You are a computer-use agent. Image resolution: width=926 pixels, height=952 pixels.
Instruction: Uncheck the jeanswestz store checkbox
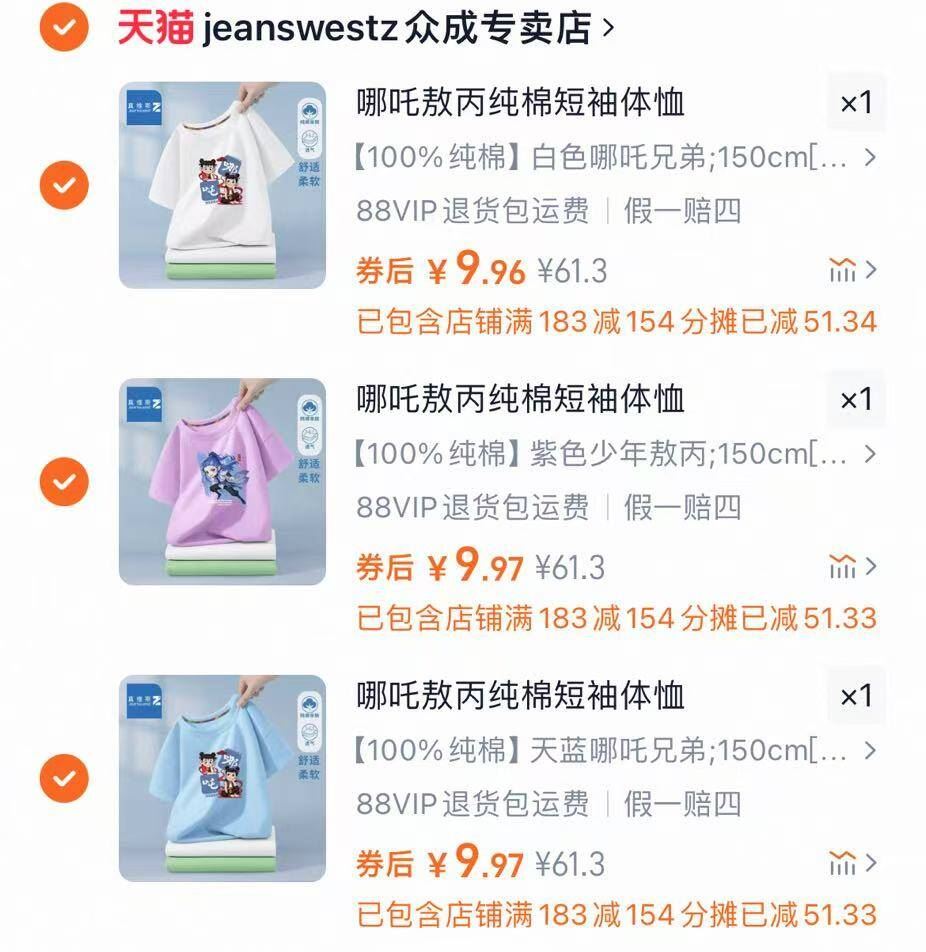point(63,27)
